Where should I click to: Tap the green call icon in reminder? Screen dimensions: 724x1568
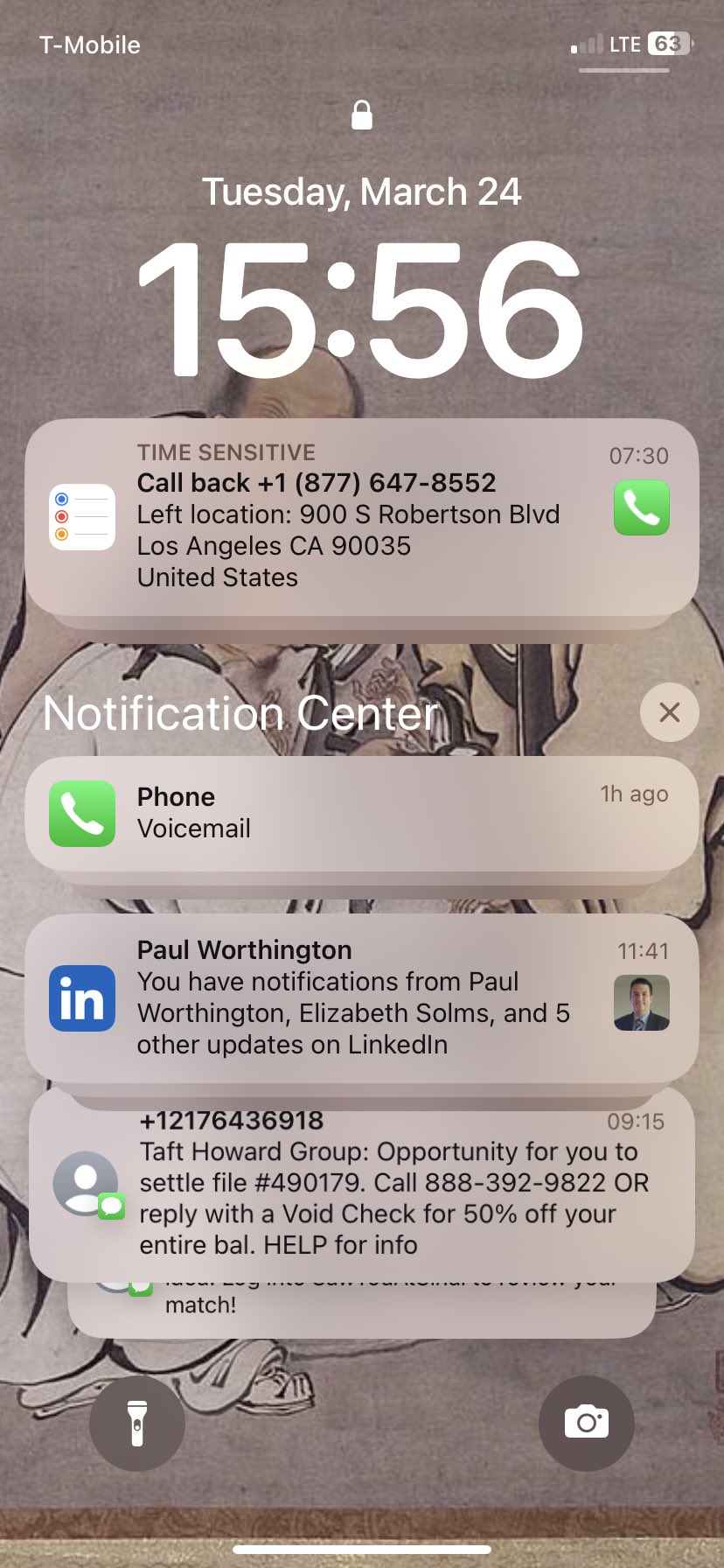tap(641, 507)
